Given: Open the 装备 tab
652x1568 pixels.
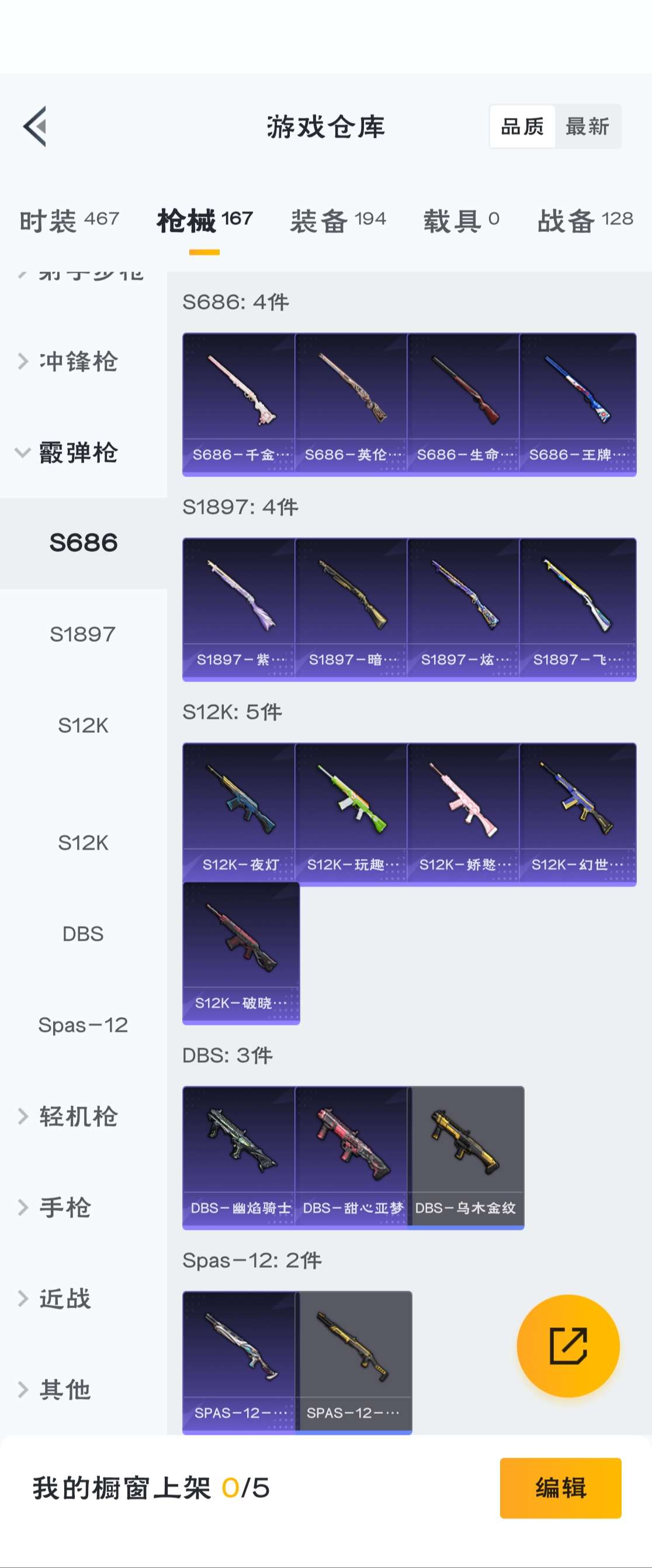Looking at the screenshot, I should [x=338, y=220].
